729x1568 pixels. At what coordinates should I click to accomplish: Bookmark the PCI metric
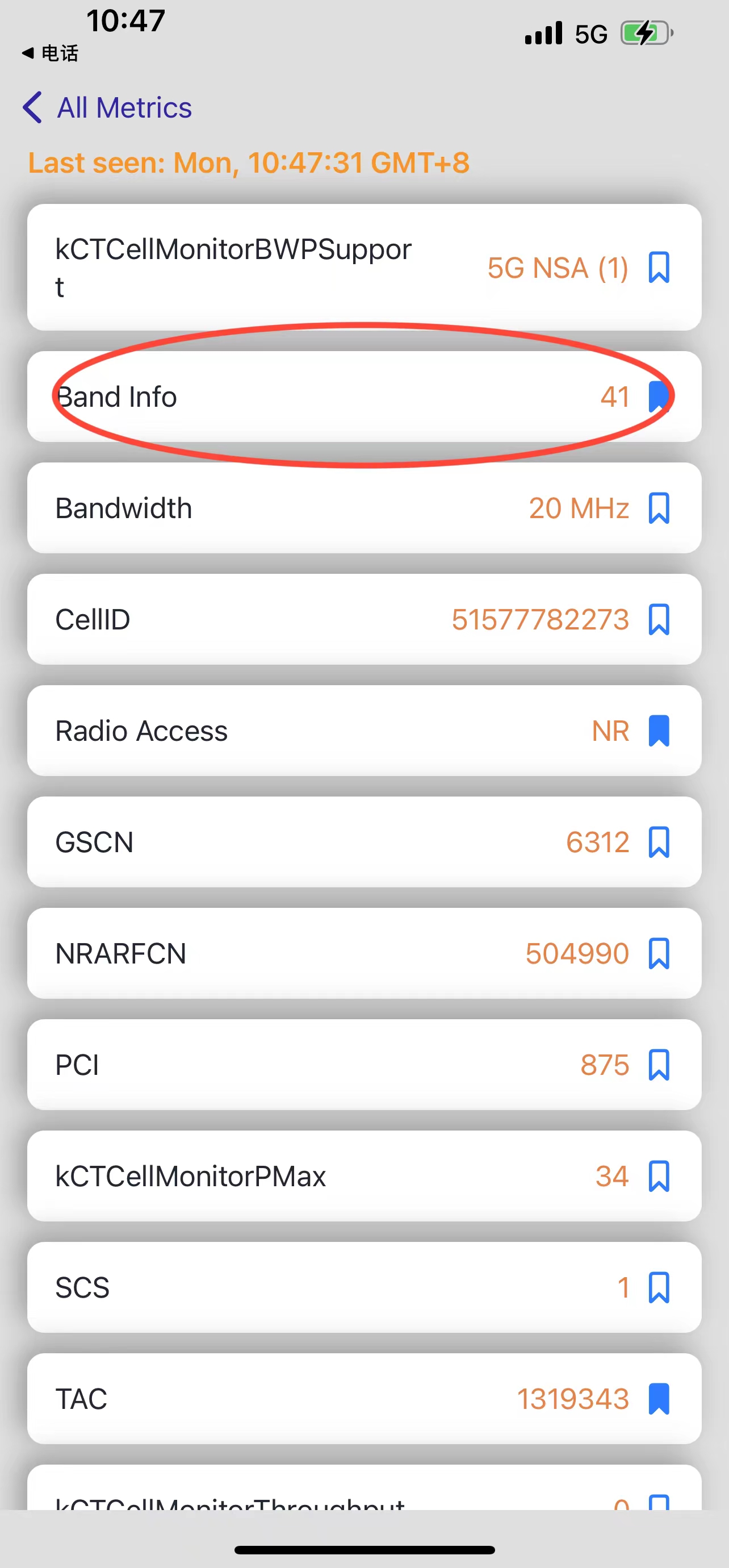tap(659, 1065)
